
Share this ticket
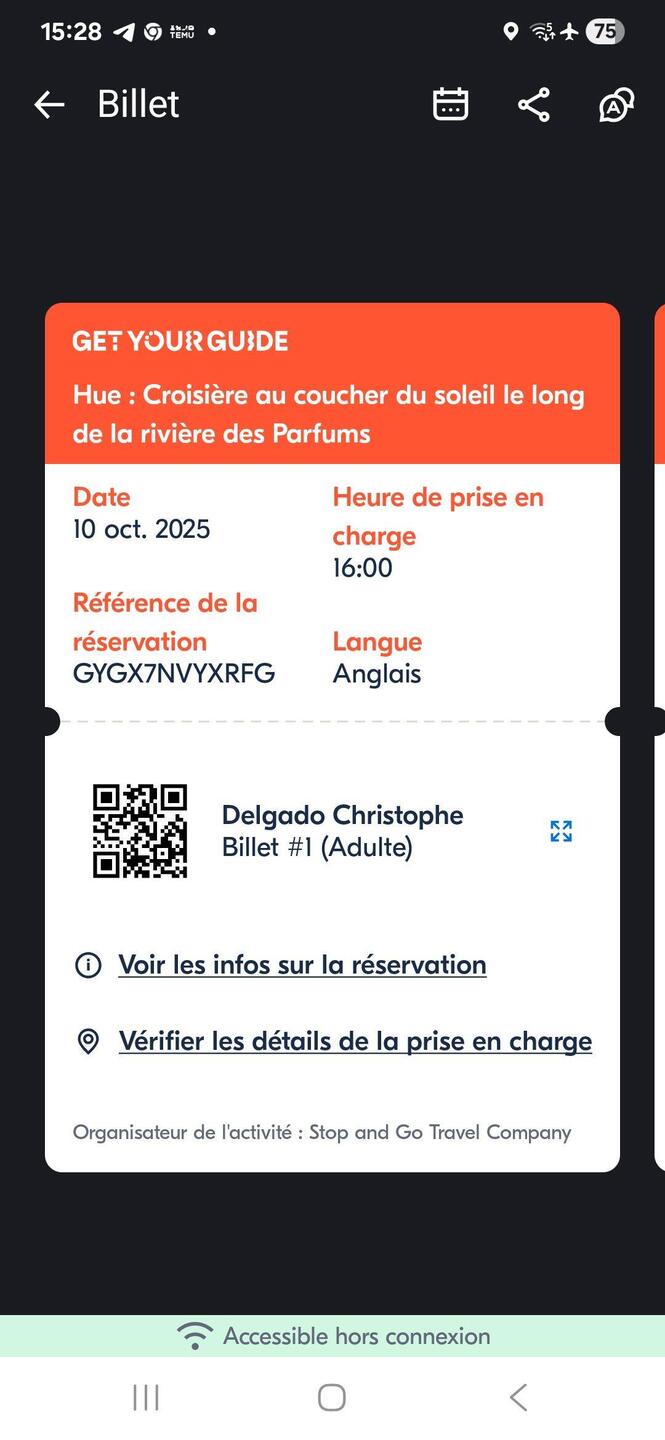[x=534, y=104]
